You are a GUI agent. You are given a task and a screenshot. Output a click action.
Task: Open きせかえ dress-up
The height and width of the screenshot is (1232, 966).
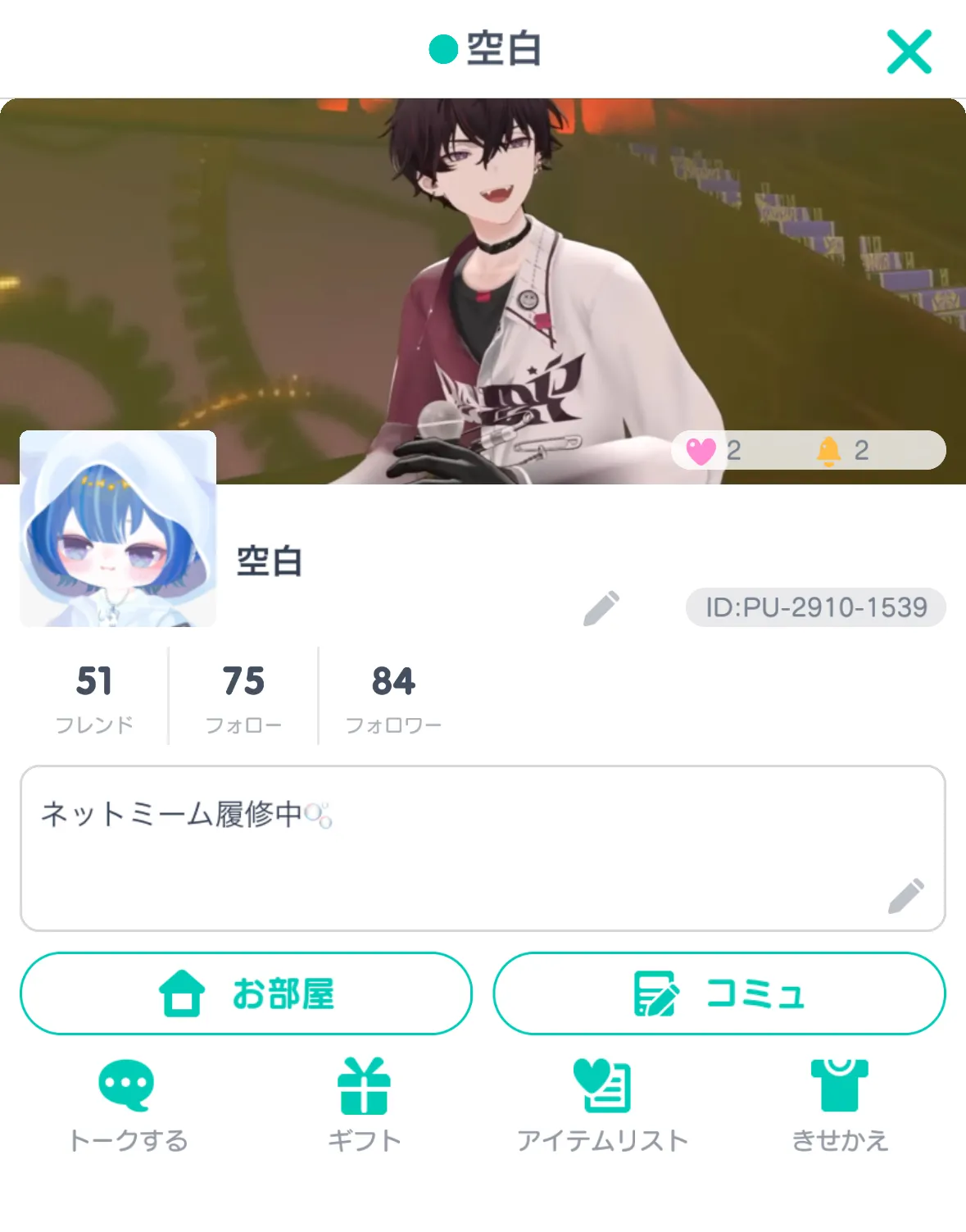tap(839, 1103)
